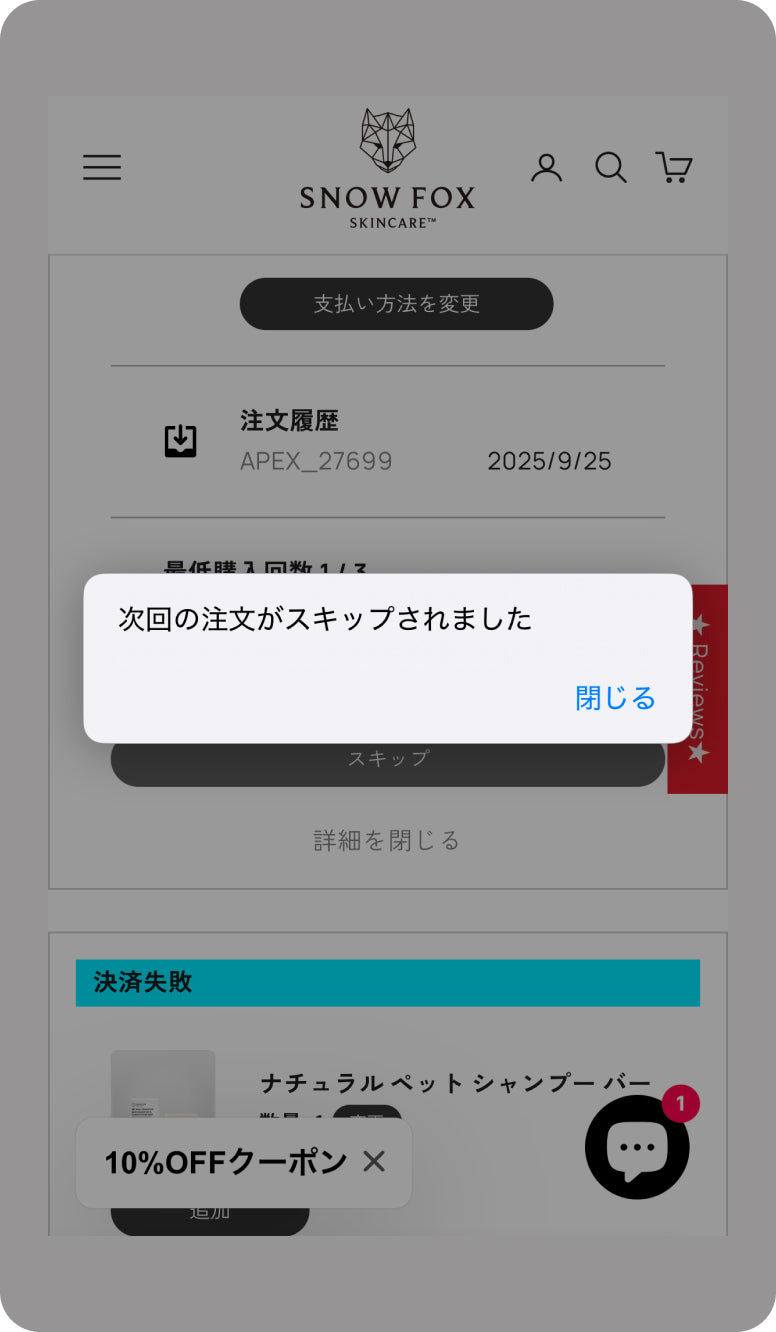Dismiss the alert with 閉じる
Screen dimensions: 776x1332
[x=615, y=698]
